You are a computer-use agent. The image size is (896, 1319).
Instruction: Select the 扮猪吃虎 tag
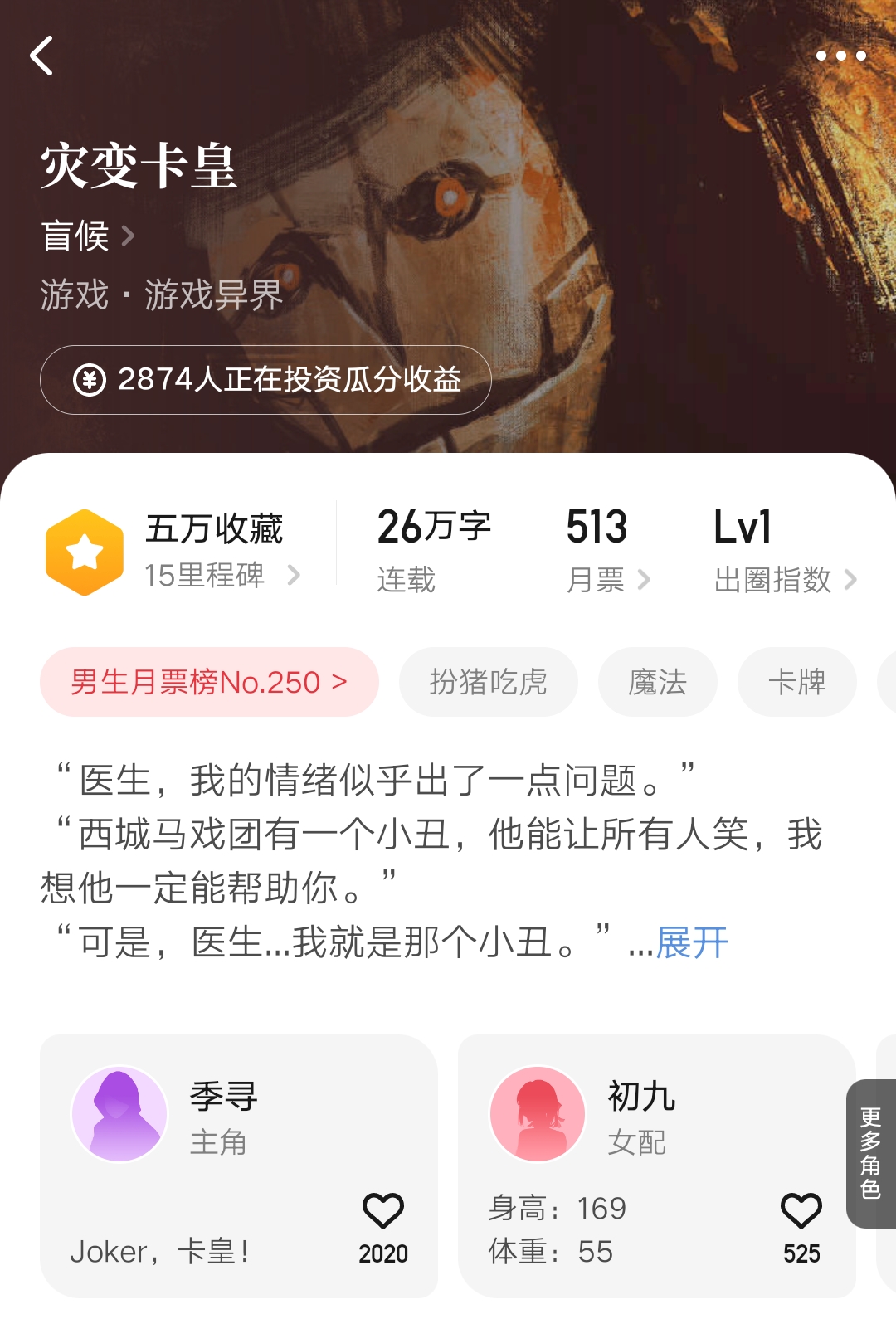click(x=488, y=682)
